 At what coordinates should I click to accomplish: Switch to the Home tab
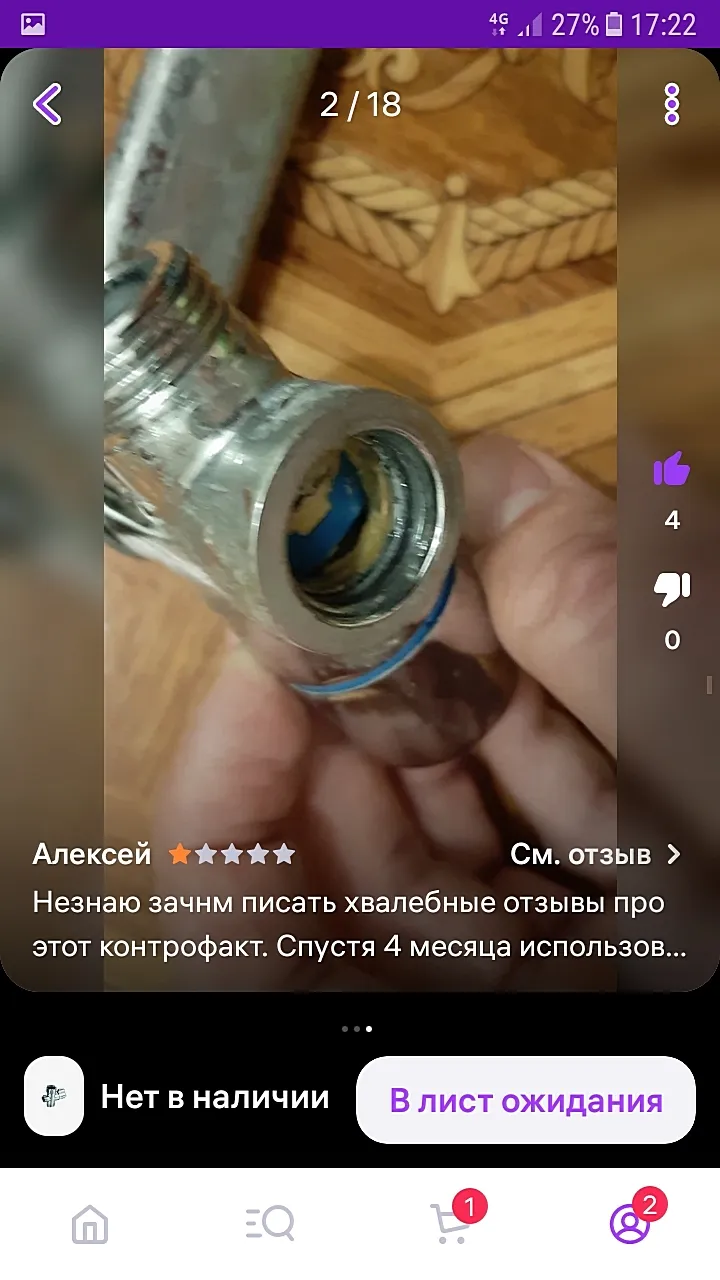pyautogui.click(x=90, y=1223)
